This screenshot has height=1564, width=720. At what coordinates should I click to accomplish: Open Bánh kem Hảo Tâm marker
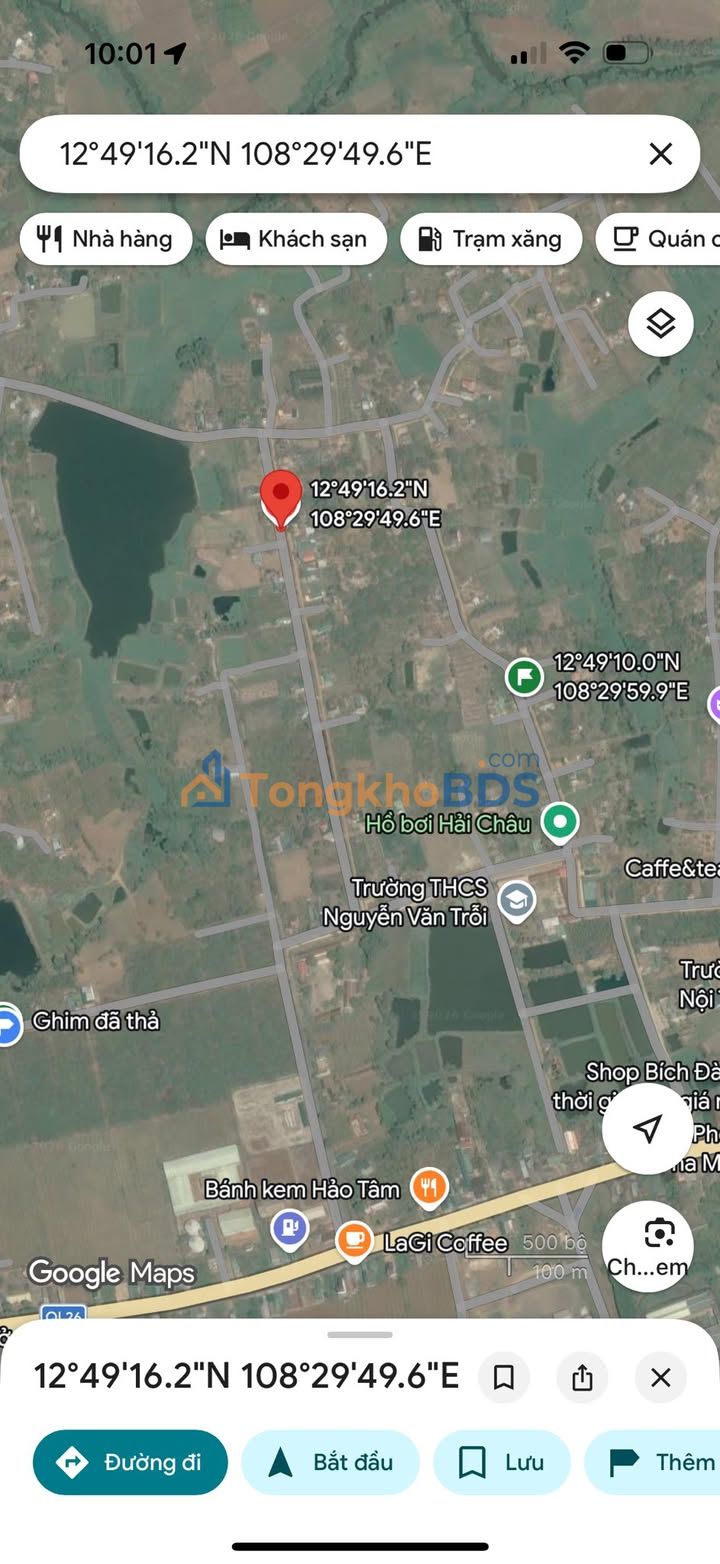point(429,1188)
